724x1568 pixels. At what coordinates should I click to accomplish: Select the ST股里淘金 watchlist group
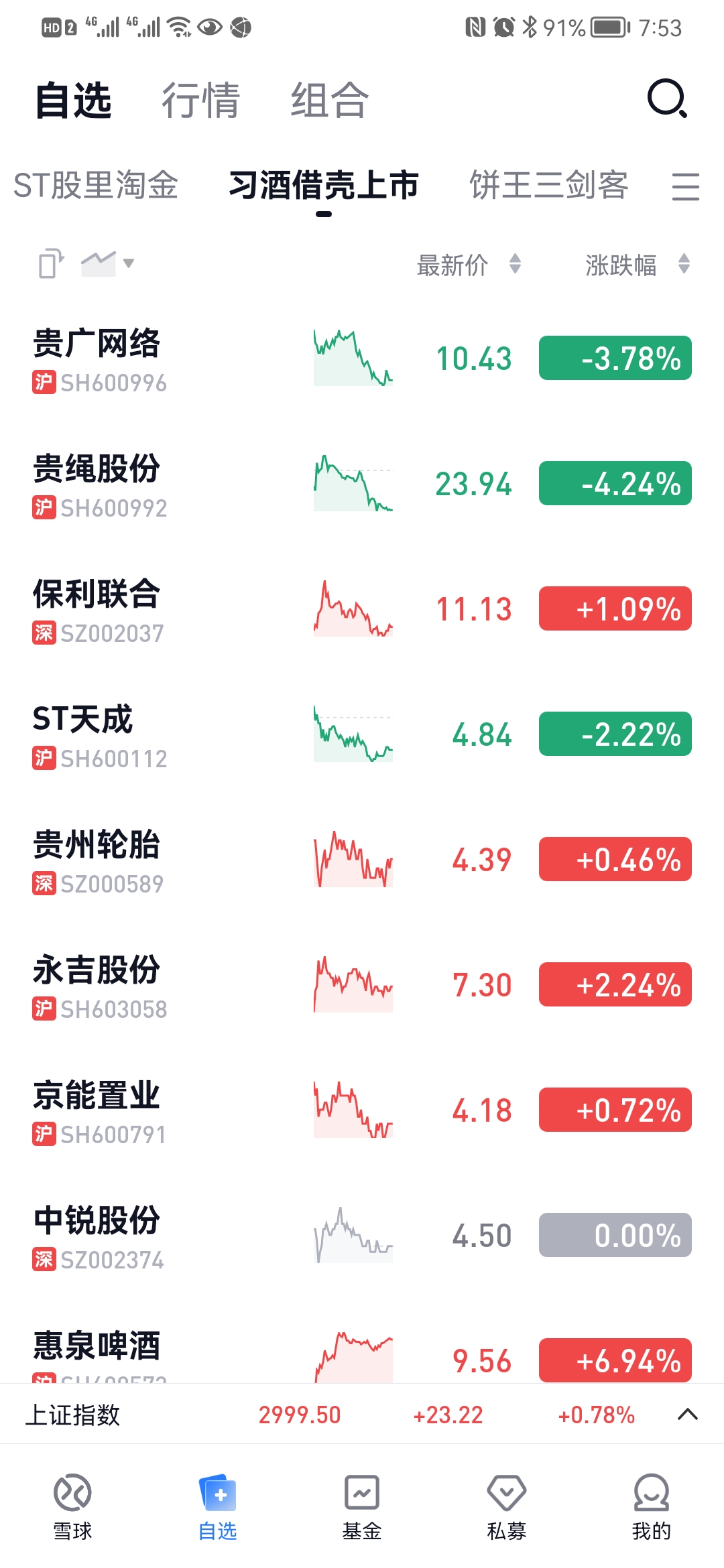click(x=96, y=185)
